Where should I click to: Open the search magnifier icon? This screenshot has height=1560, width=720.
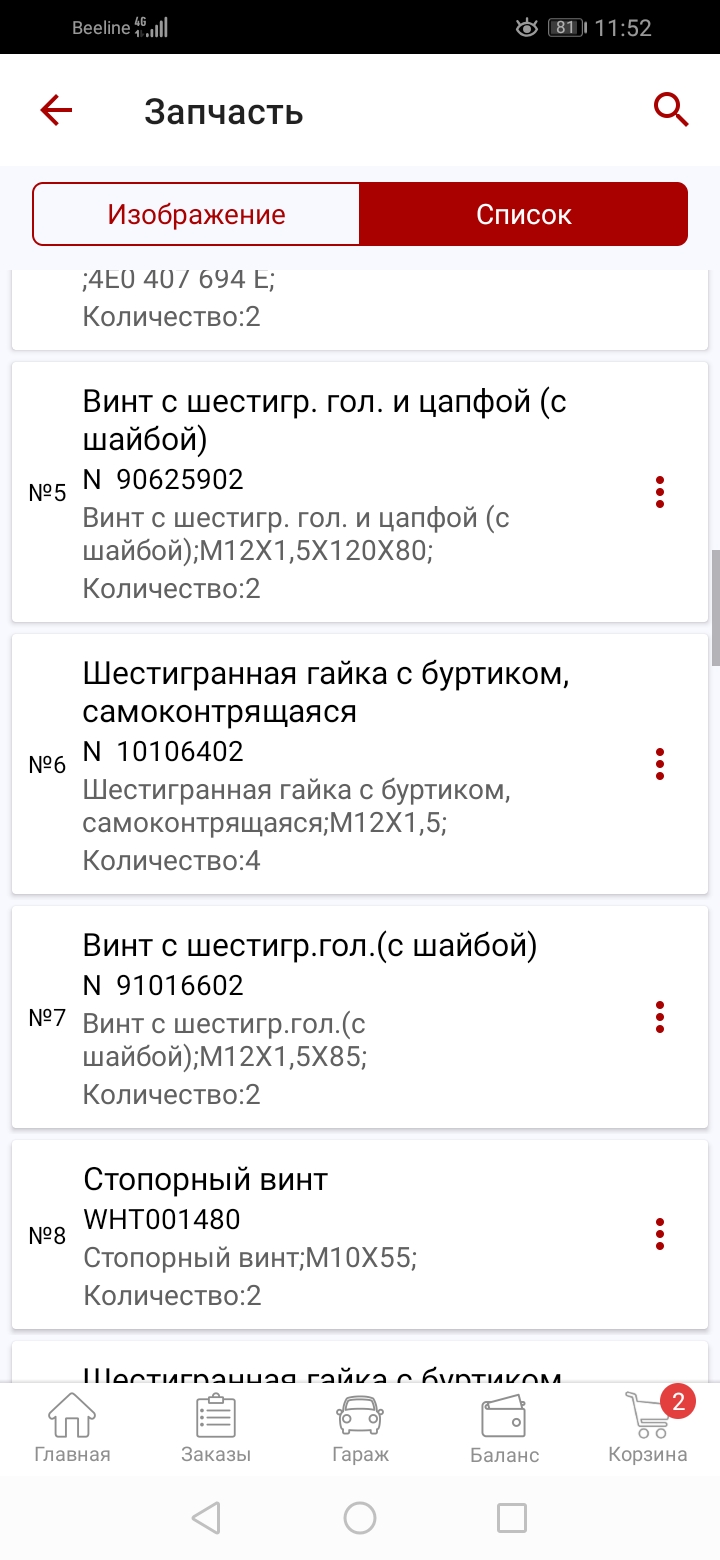[671, 110]
